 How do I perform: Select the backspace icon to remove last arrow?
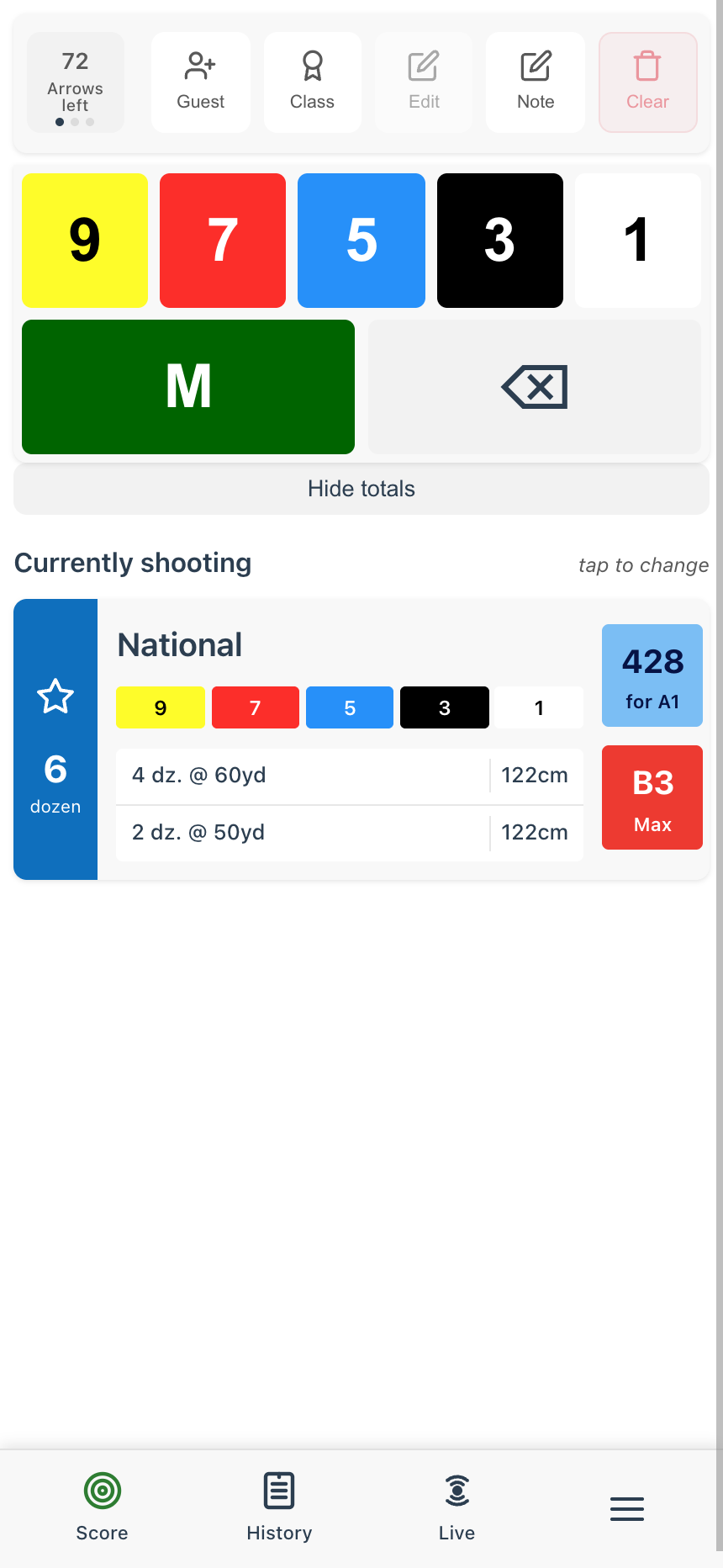534,387
